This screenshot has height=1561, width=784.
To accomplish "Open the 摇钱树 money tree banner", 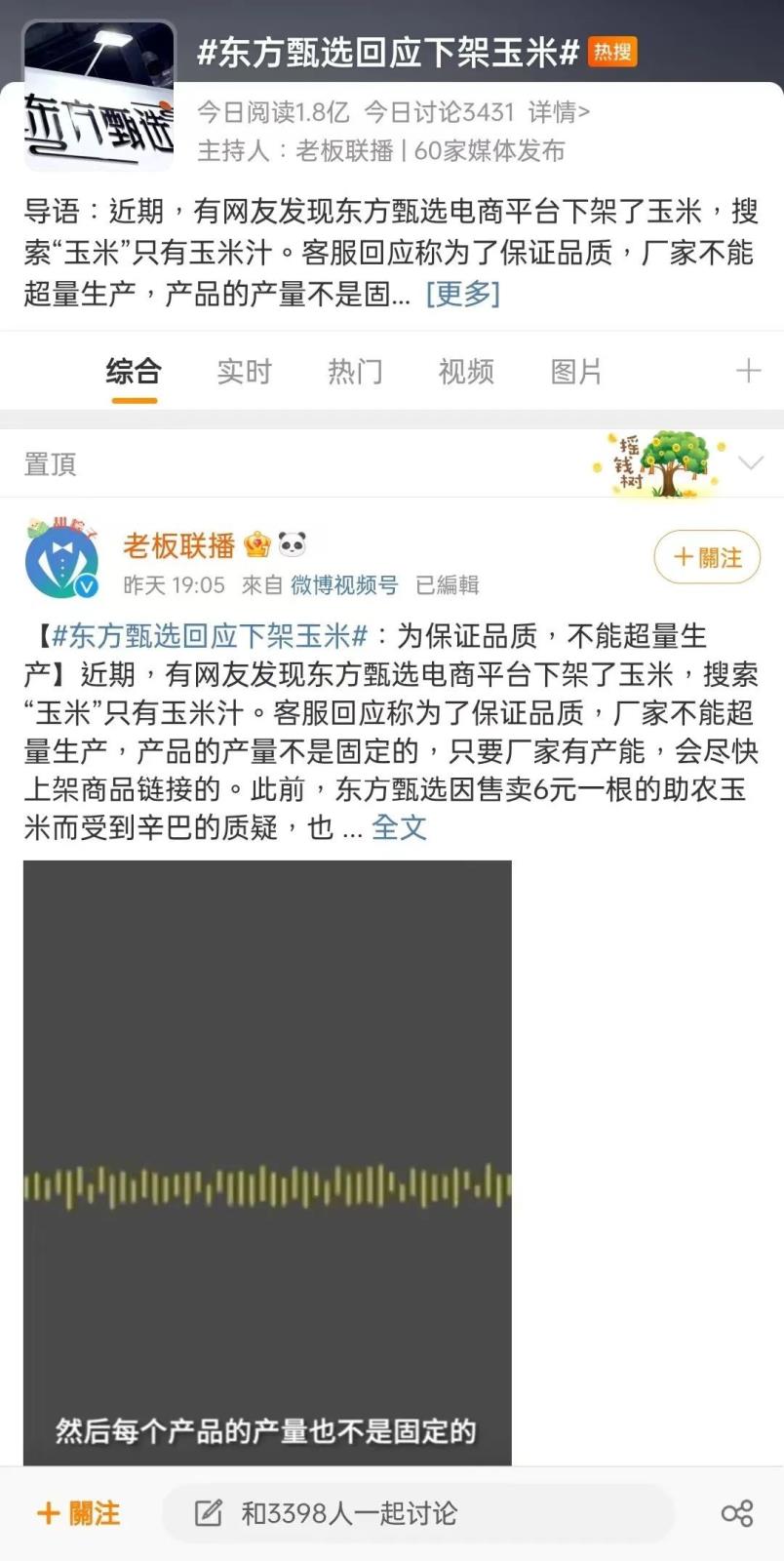I will (658, 464).
